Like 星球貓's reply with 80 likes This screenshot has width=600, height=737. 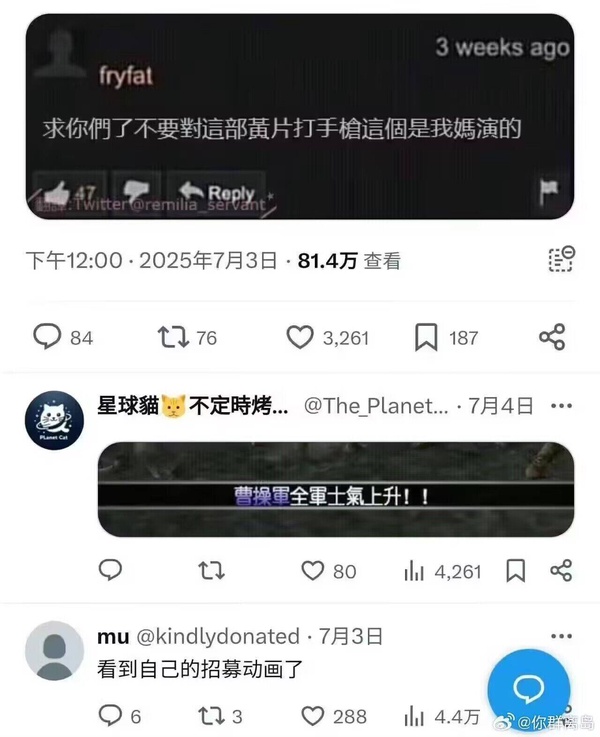point(314,571)
